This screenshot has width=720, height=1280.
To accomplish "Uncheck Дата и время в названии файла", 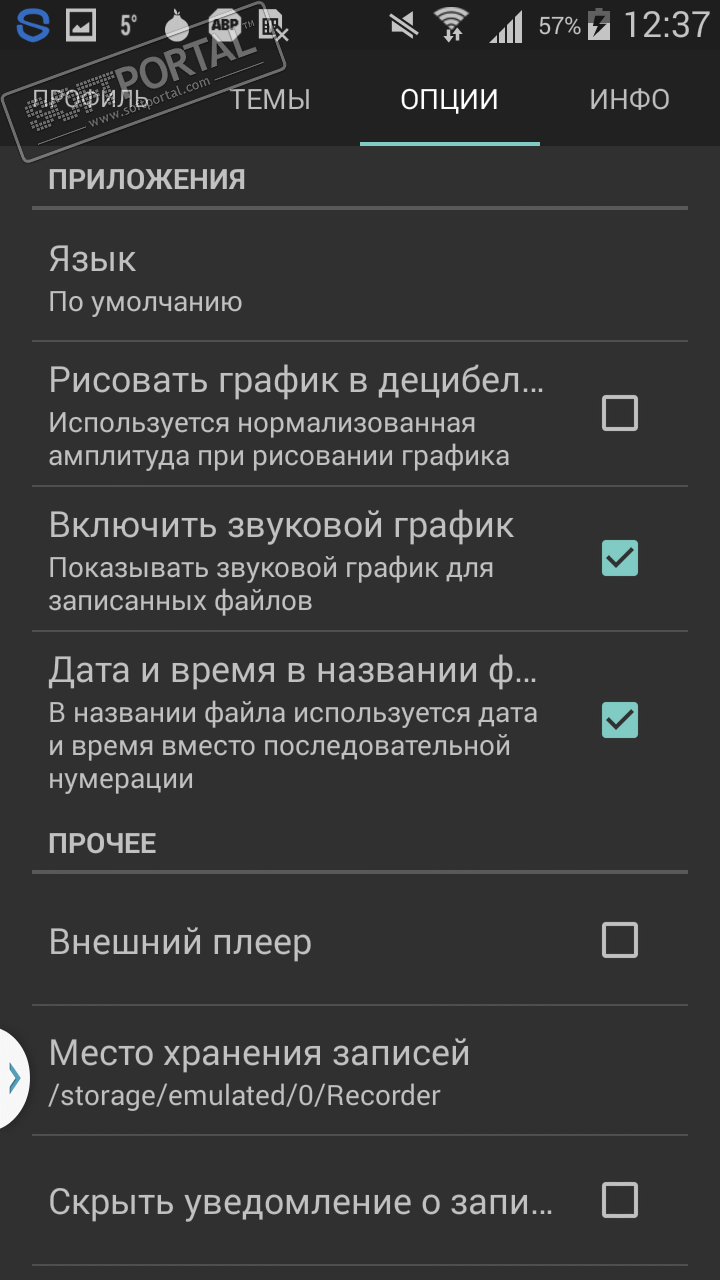I will 619,720.
